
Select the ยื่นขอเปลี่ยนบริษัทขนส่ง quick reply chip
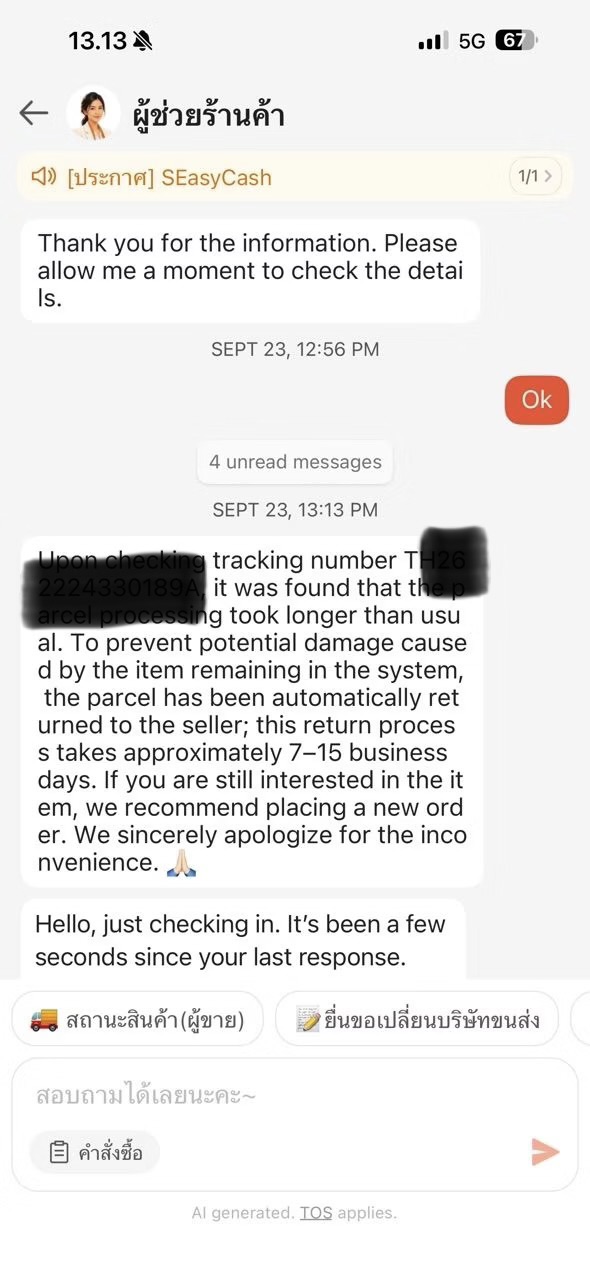coord(417,1020)
